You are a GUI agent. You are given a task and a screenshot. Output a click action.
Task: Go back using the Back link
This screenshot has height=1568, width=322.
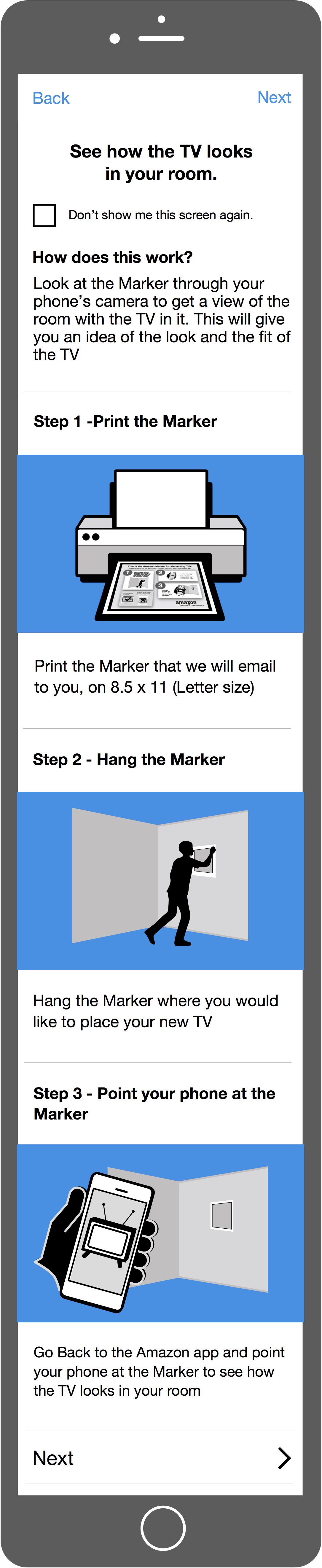pyautogui.click(x=51, y=98)
